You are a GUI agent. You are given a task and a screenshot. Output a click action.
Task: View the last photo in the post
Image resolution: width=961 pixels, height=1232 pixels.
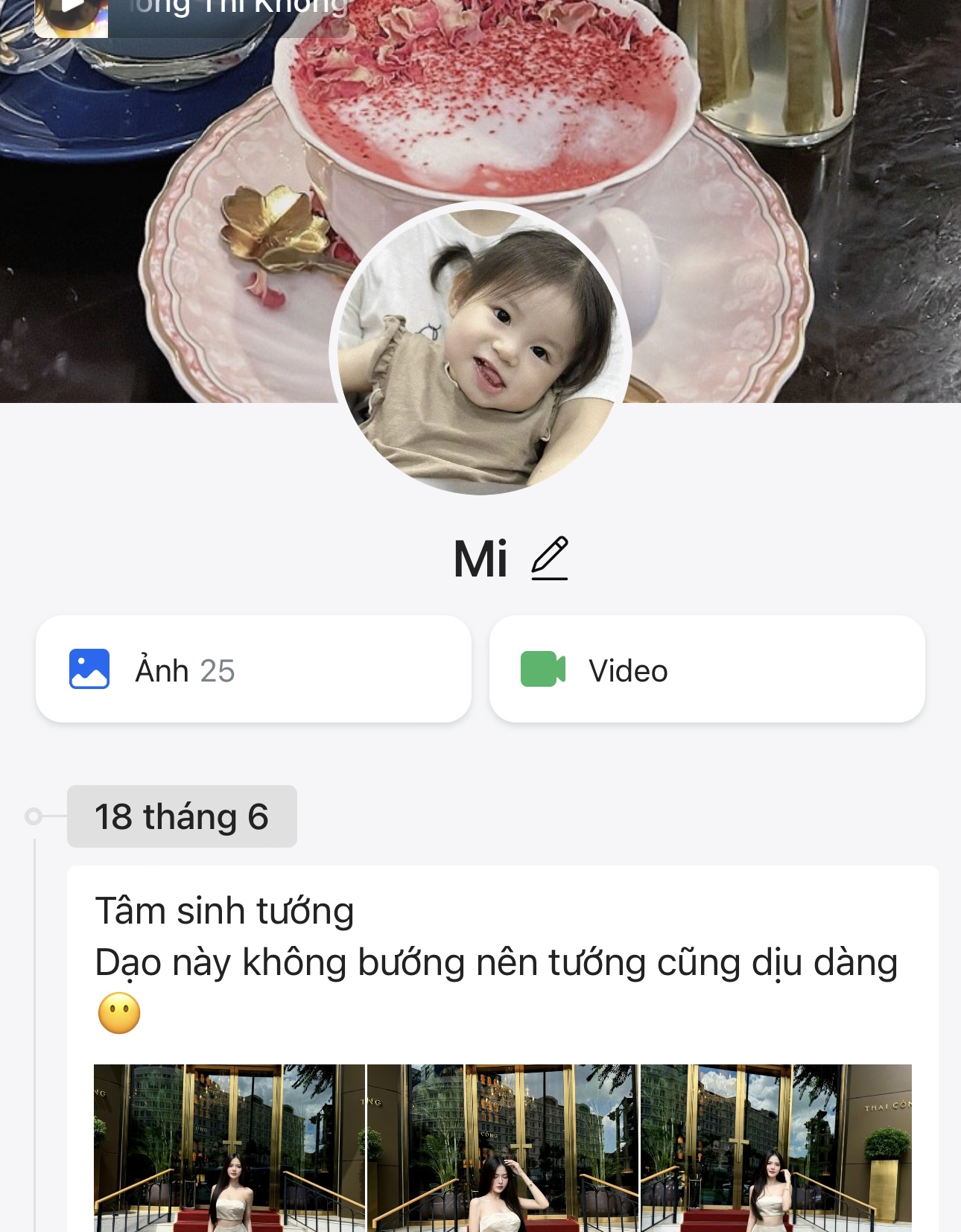pyautogui.click(x=776, y=1147)
